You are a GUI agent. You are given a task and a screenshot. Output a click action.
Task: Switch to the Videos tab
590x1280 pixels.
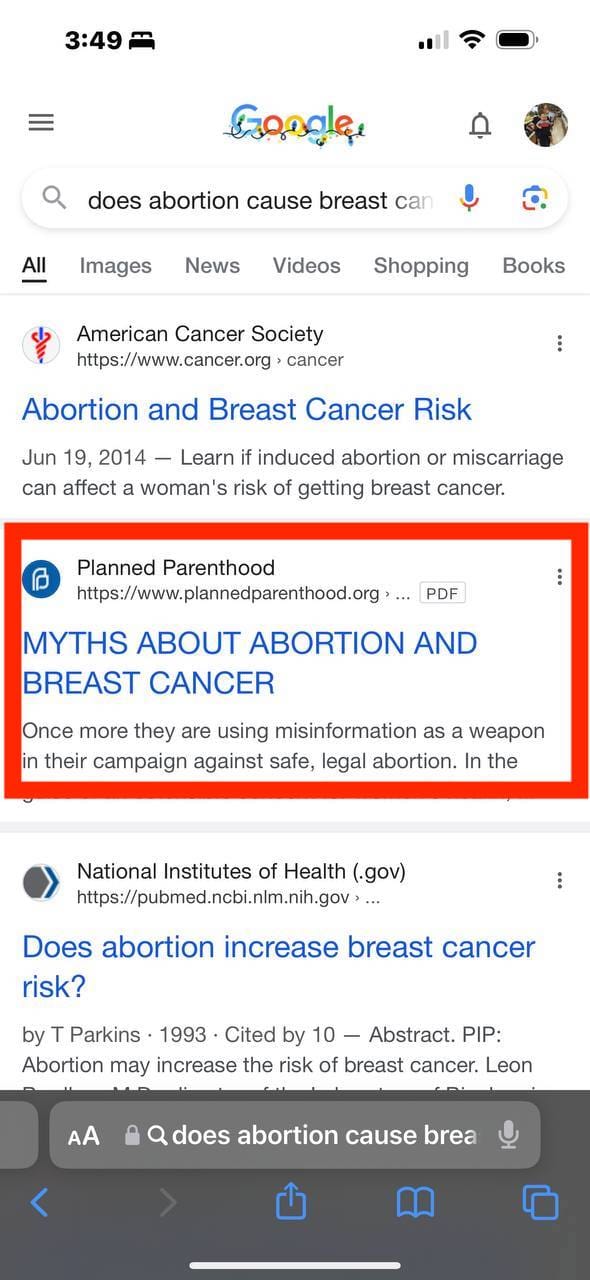pos(307,266)
